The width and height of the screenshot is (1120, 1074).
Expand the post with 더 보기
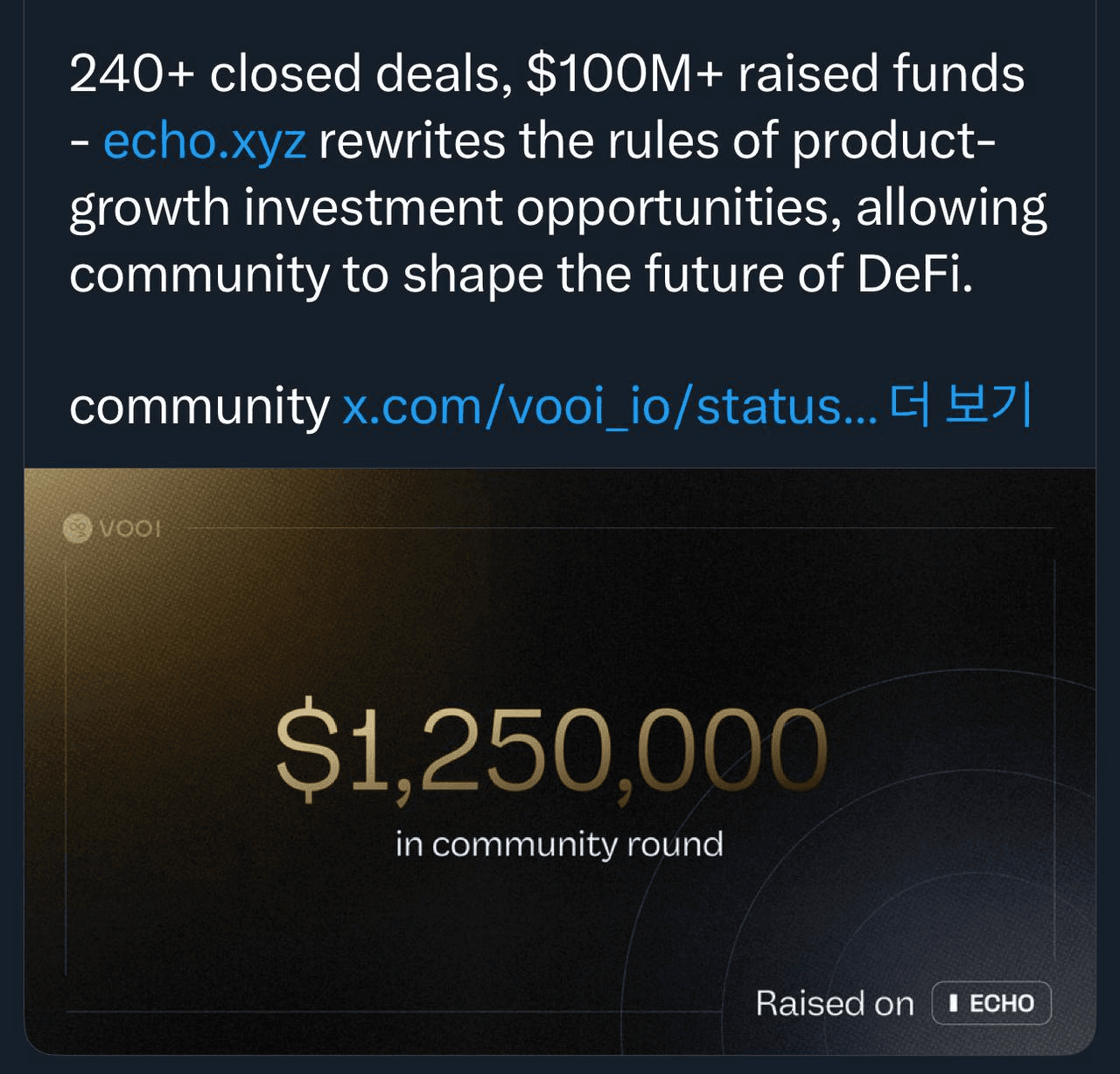click(x=961, y=405)
